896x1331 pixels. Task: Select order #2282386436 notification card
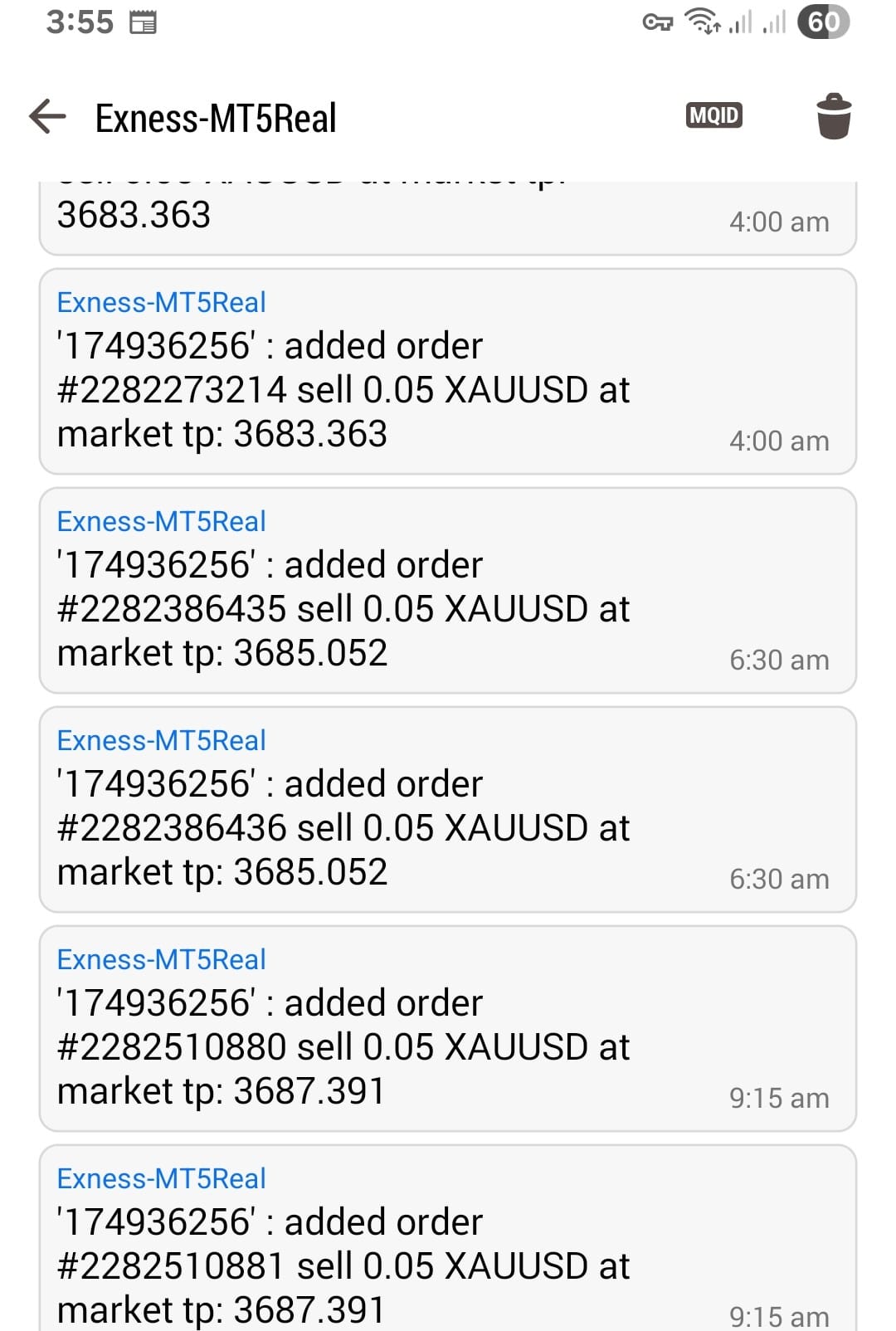(448, 805)
